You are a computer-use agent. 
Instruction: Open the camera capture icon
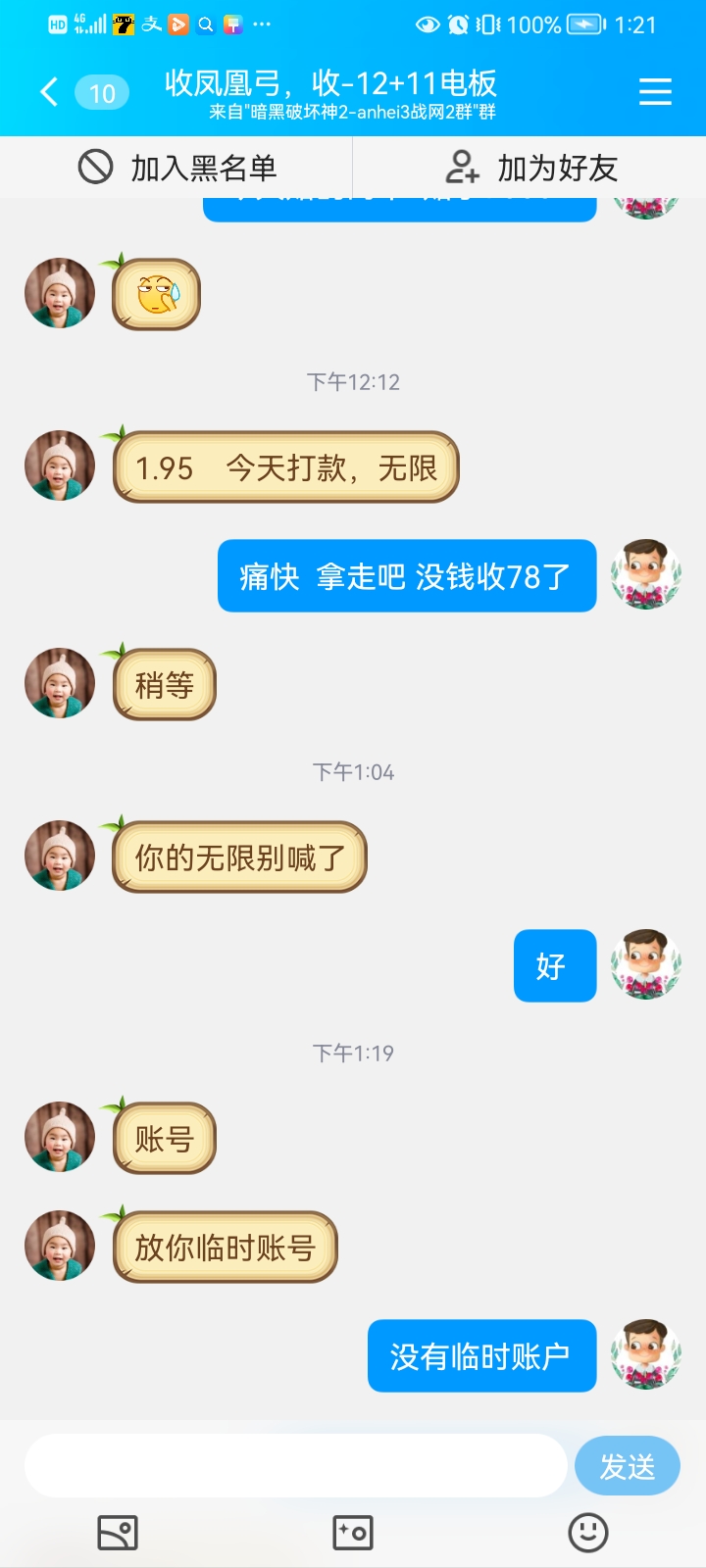coord(353,1533)
